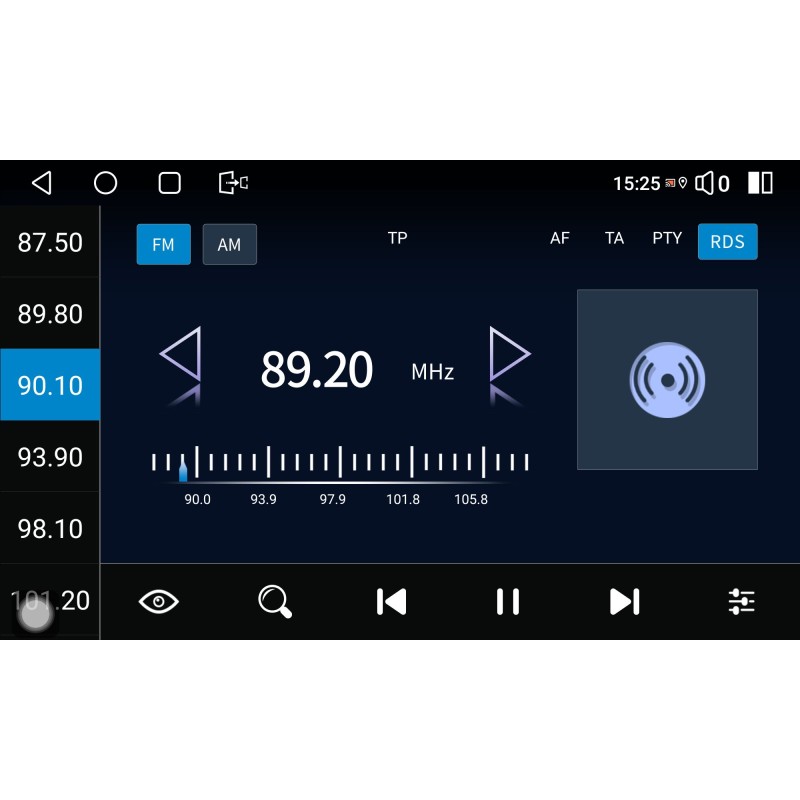The width and height of the screenshot is (800, 800).
Task: Toggle the TA option
Action: coord(614,238)
